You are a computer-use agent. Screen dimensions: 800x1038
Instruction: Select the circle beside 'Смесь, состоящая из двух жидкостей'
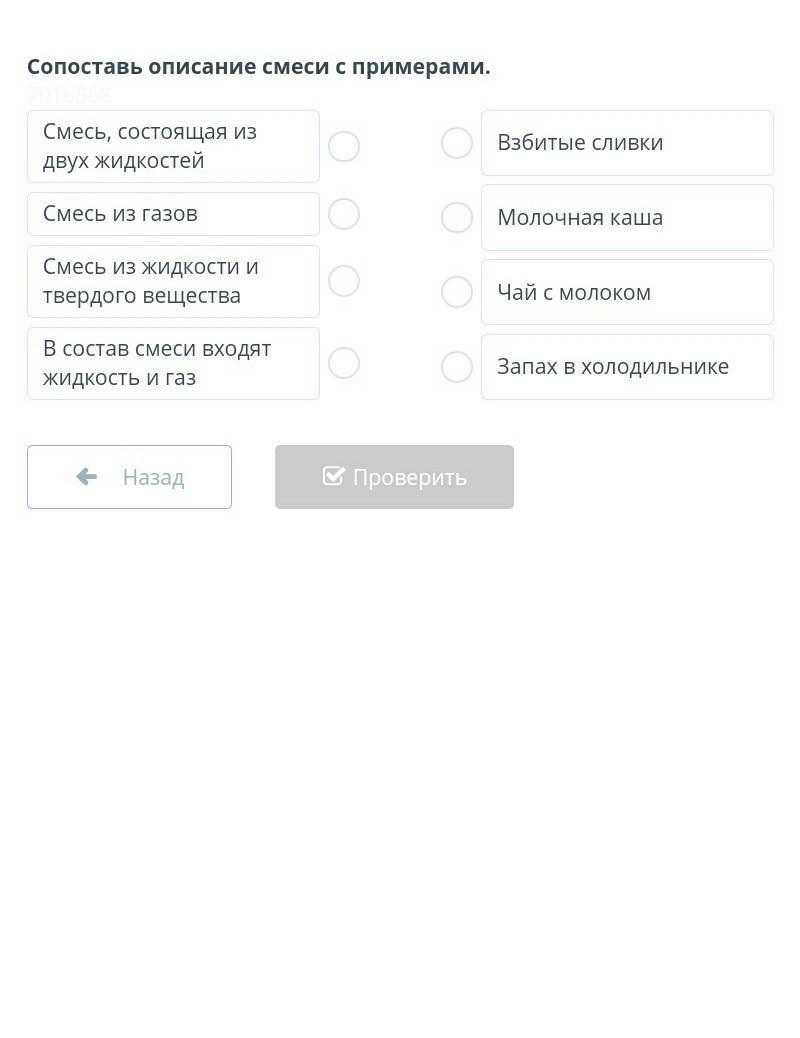[x=344, y=146]
